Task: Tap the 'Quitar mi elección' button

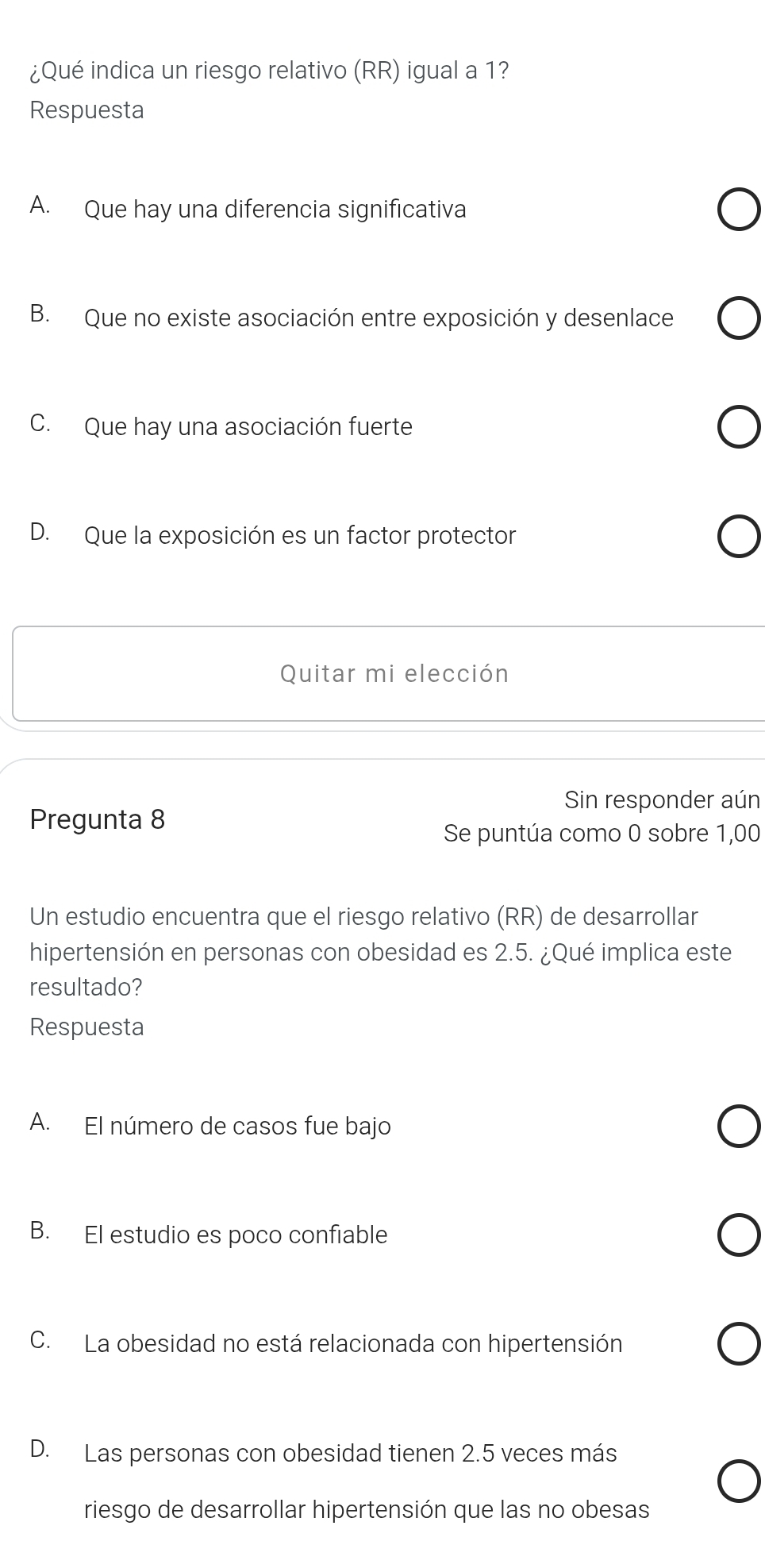Action: 394,674
